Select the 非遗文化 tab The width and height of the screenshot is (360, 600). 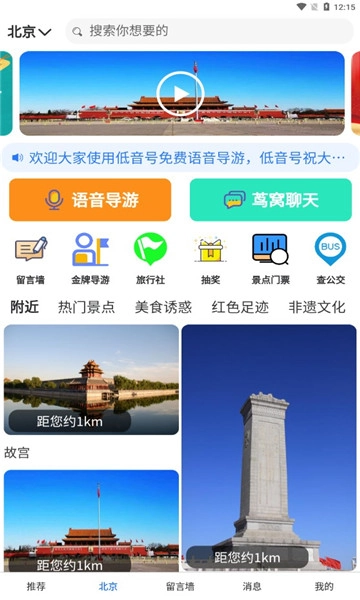(317, 307)
